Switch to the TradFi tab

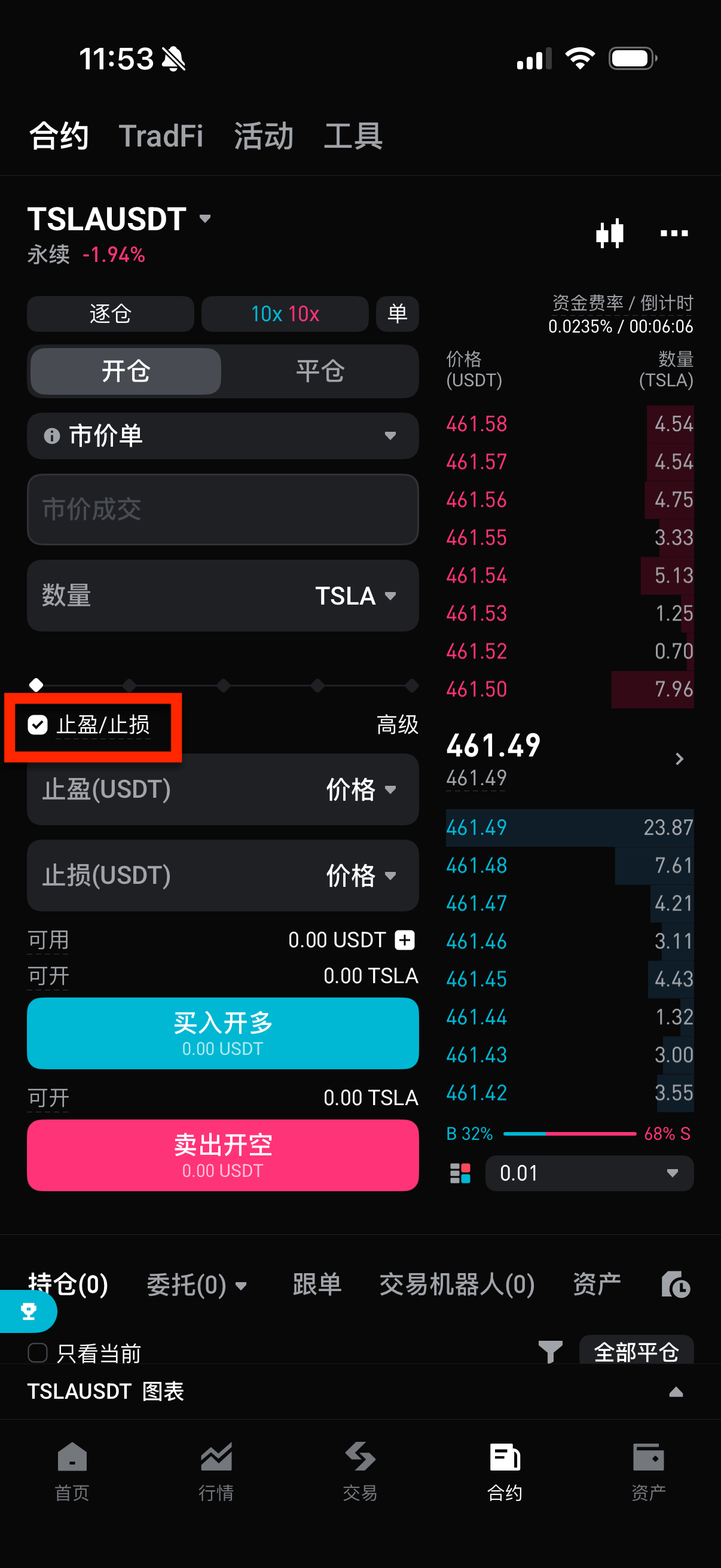pos(161,136)
